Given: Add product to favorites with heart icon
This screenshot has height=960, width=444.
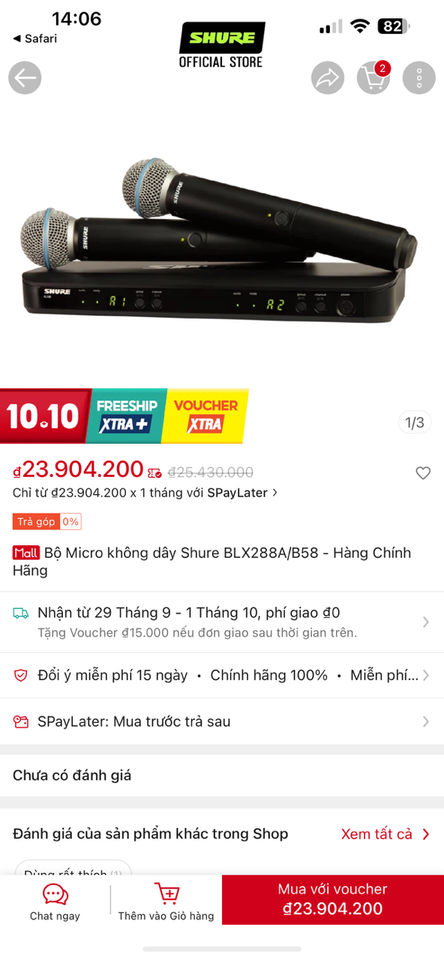Looking at the screenshot, I should (x=423, y=473).
